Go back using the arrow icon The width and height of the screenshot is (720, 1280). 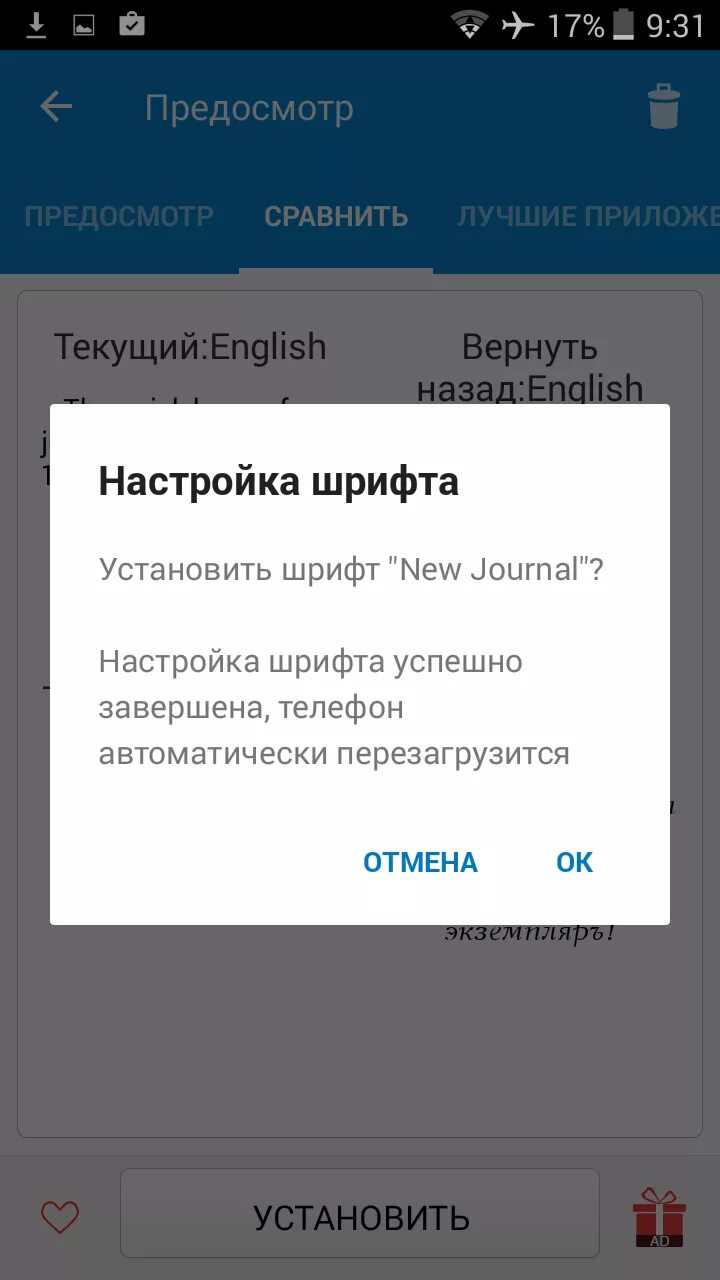pyautogui.click(x=56, y=108)
